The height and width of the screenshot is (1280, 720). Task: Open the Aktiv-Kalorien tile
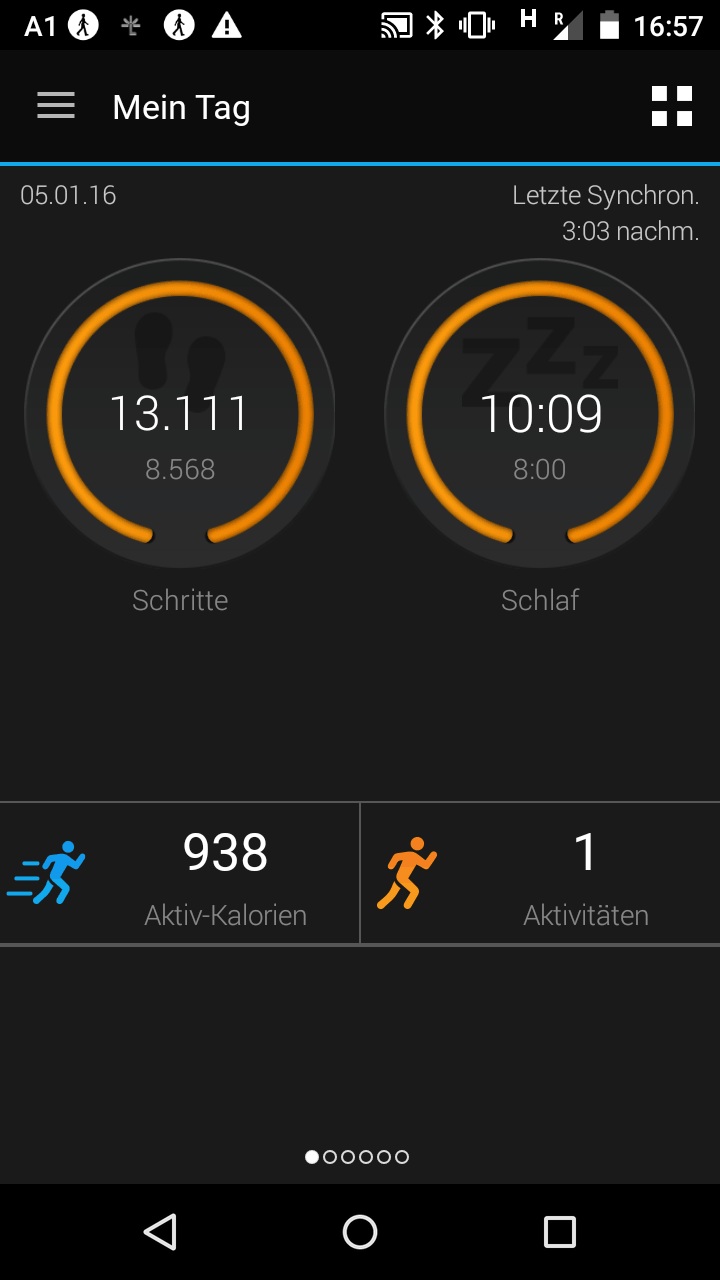(180, 873)
